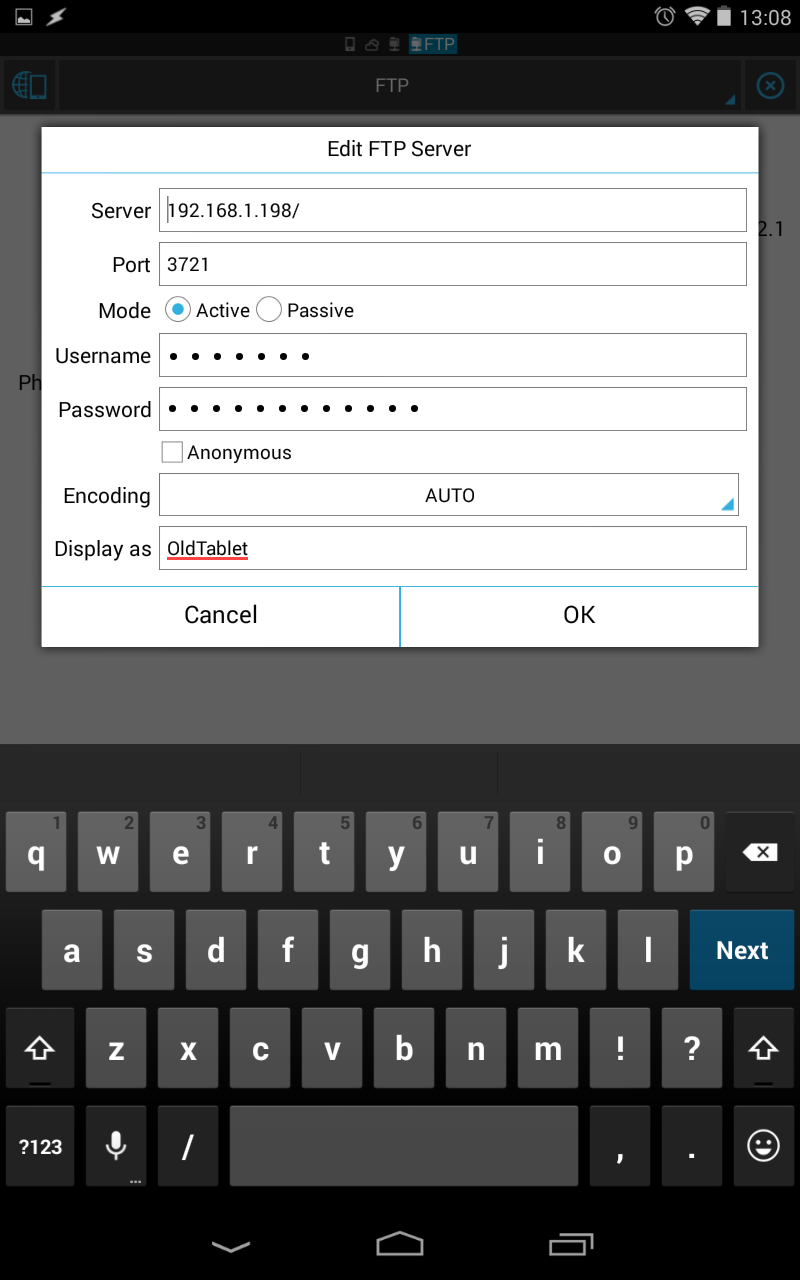
Task: Confirm with the OK button
Action: tap(579, 615)
